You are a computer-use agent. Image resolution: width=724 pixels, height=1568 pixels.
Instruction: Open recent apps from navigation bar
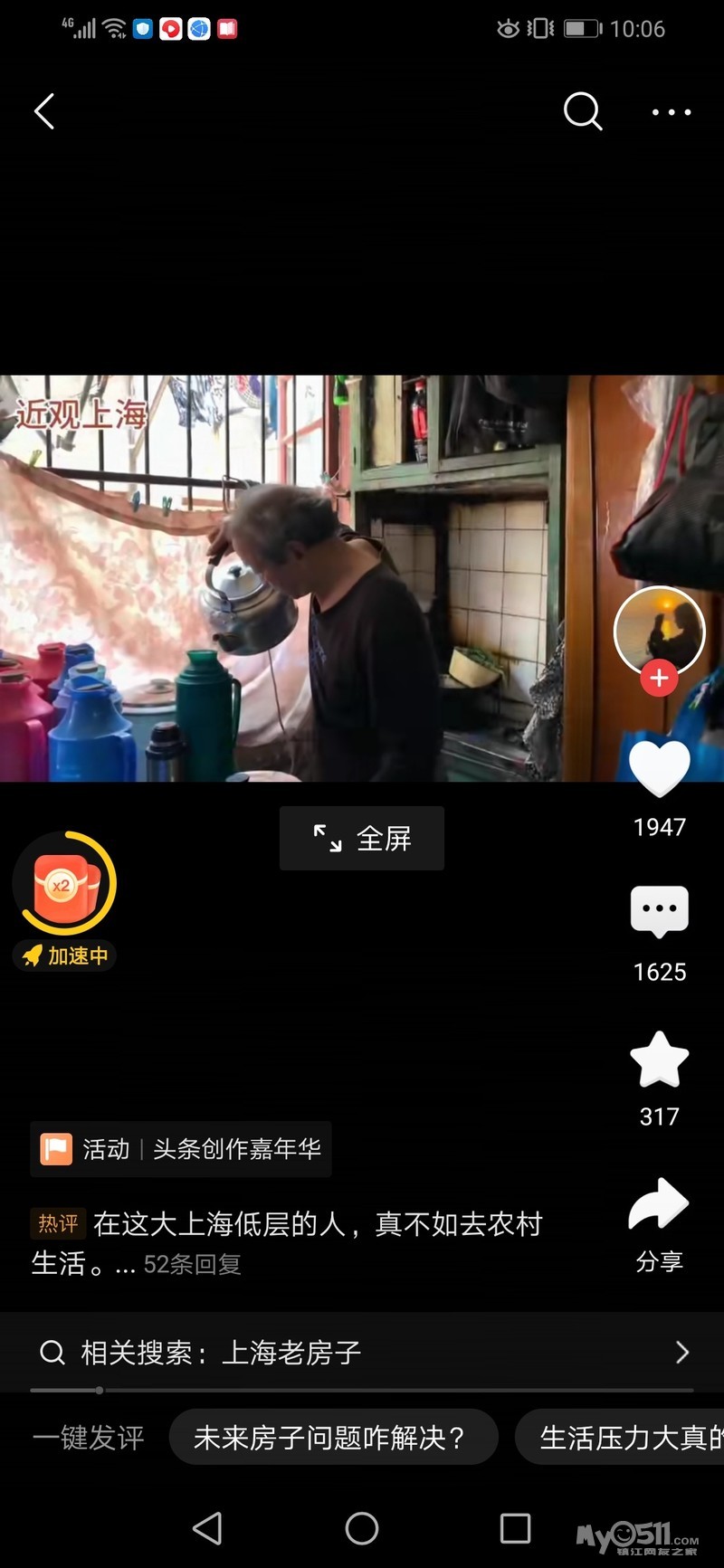click(x=515, y=1529)
